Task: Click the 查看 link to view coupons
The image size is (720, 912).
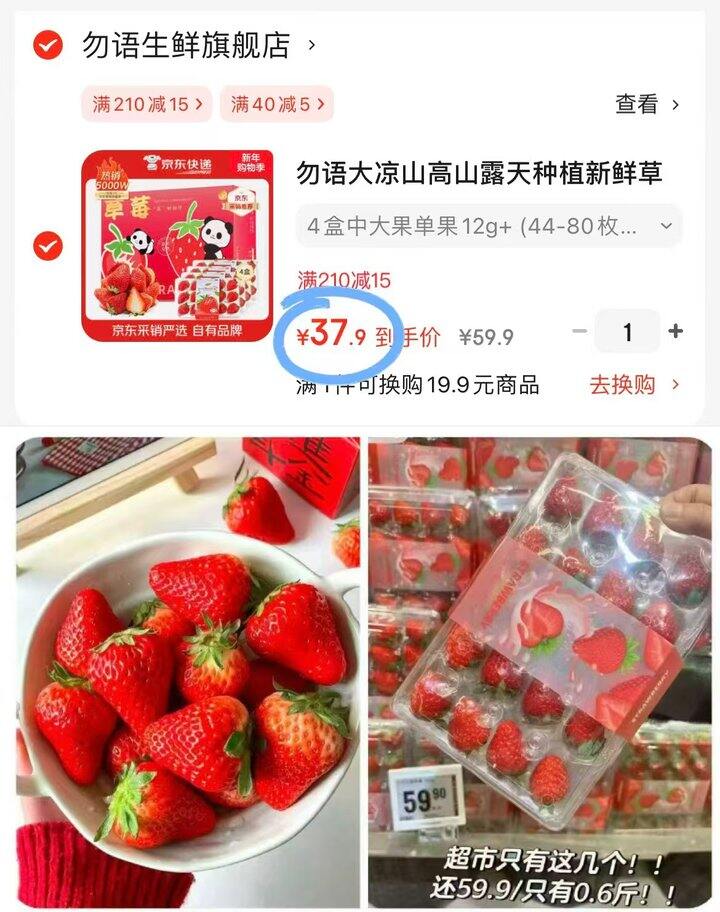Action: click(632, 102)
